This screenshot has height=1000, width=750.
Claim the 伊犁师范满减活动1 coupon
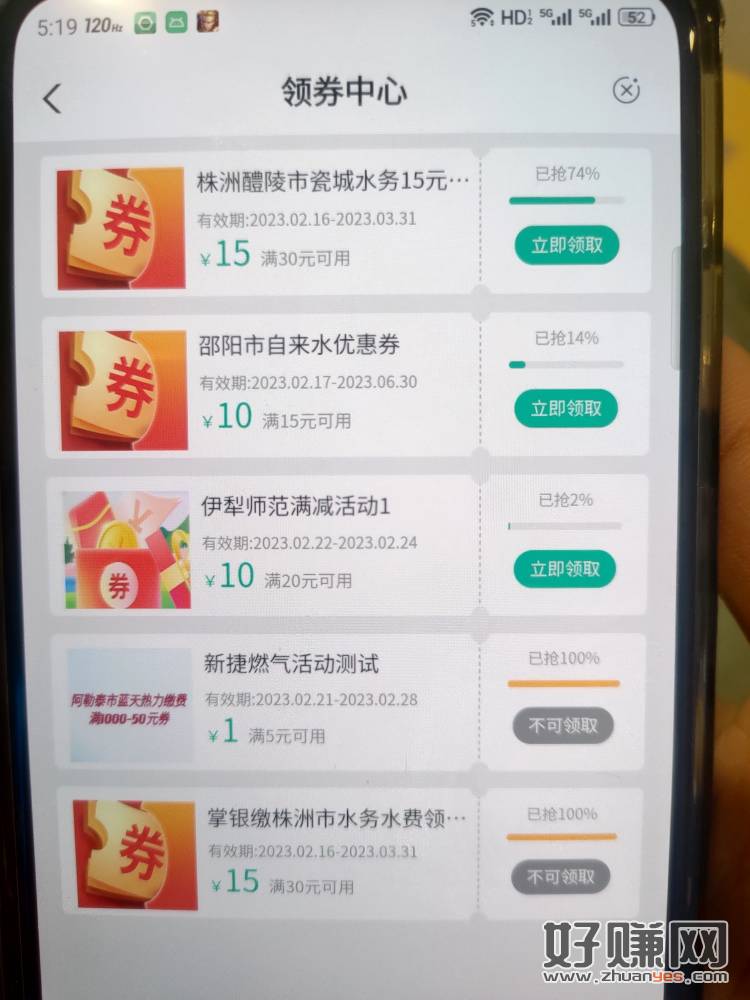(x=565, y=569)
